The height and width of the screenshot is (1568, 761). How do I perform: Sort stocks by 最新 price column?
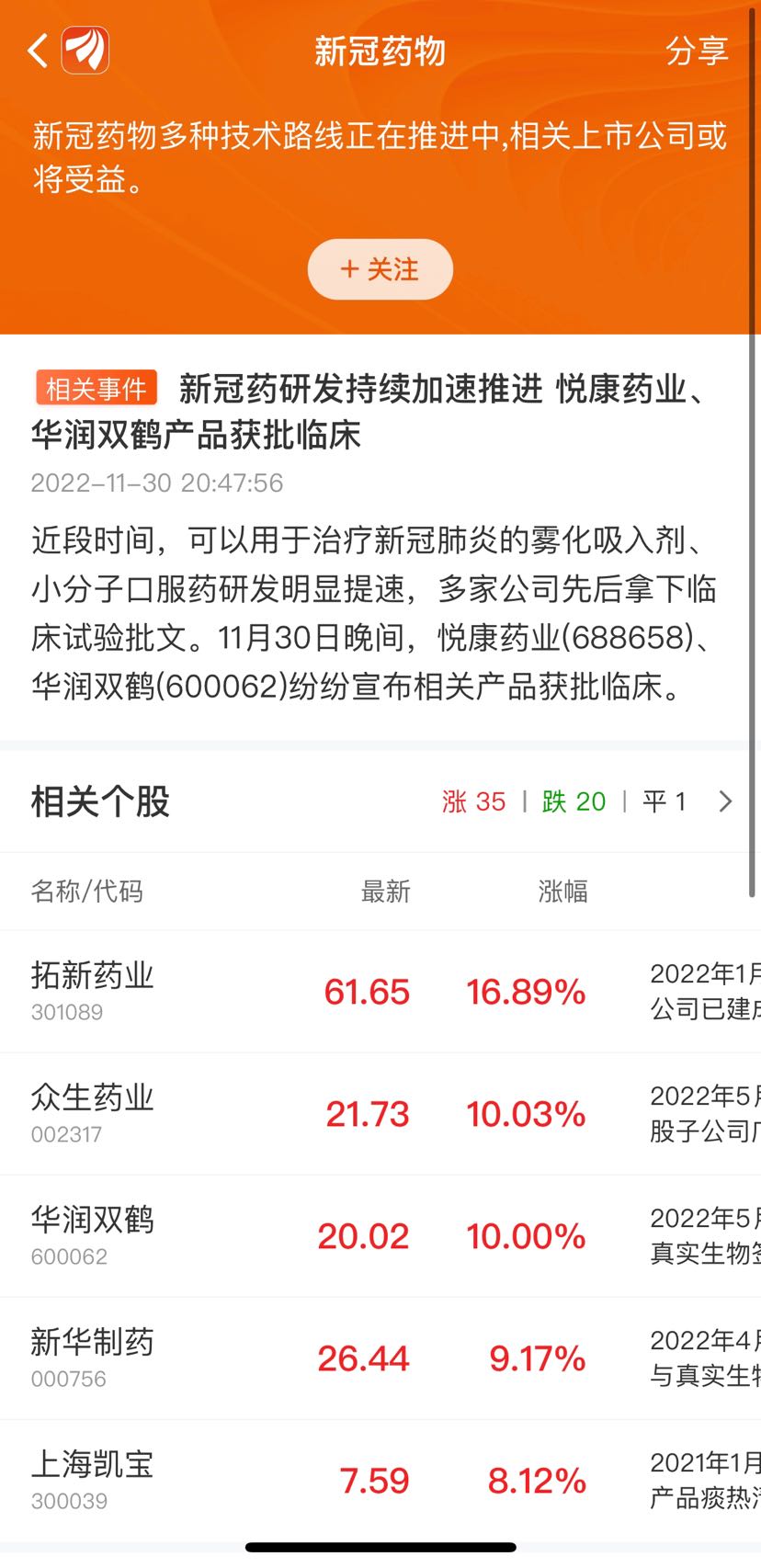tap(385, 892)
